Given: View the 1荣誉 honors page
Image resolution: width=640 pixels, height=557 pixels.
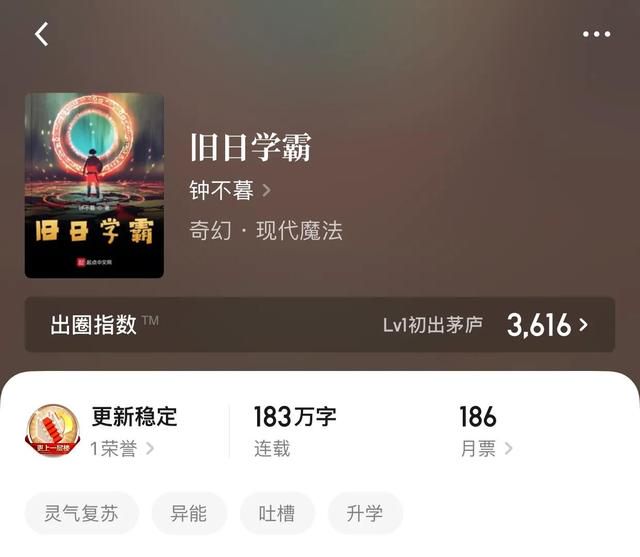Looking at the screenshot, I should [122, 448].
